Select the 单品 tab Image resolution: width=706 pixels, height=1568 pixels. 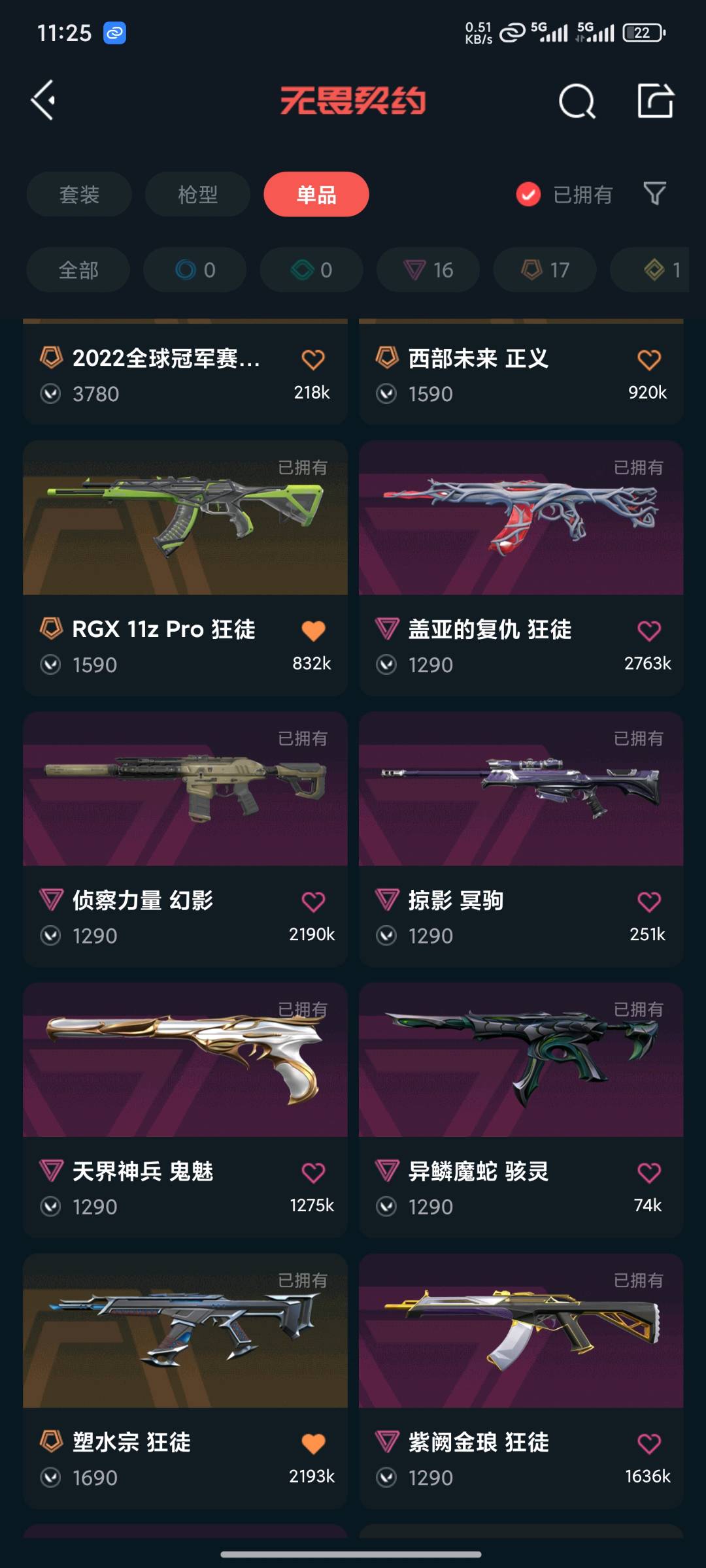[316, 194]
